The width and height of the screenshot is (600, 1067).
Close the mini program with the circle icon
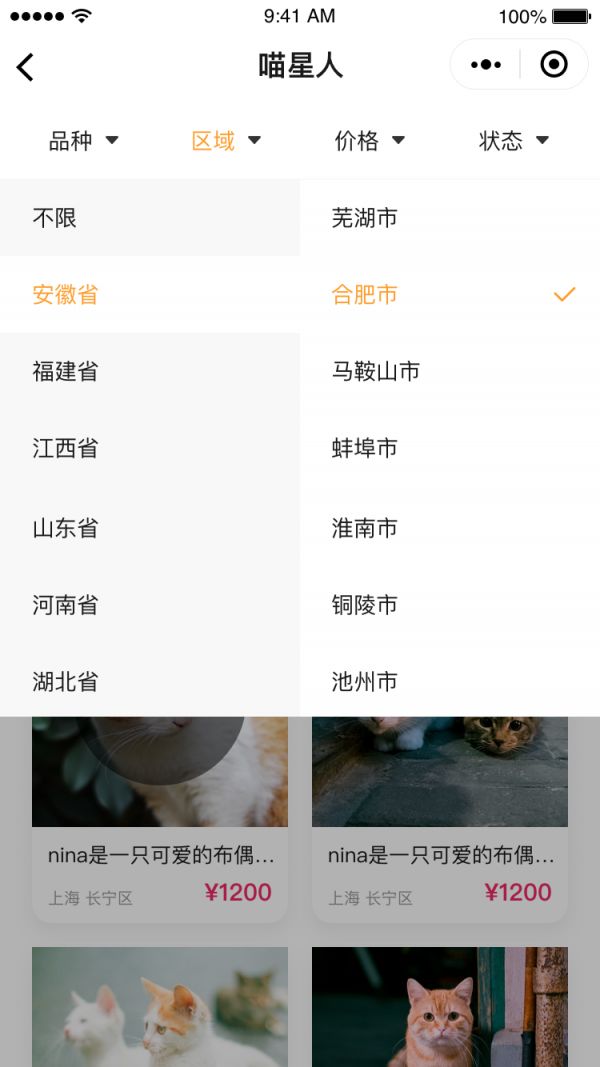tap(553, 65)
